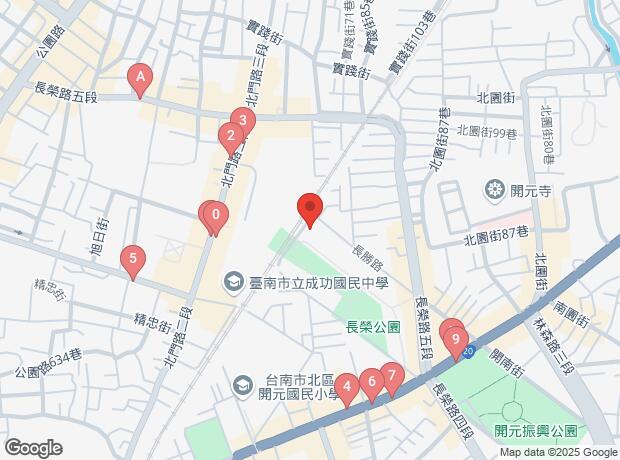Select the map marker labeled 5
This screenshot has width=620, height=460.
point(131,260)
